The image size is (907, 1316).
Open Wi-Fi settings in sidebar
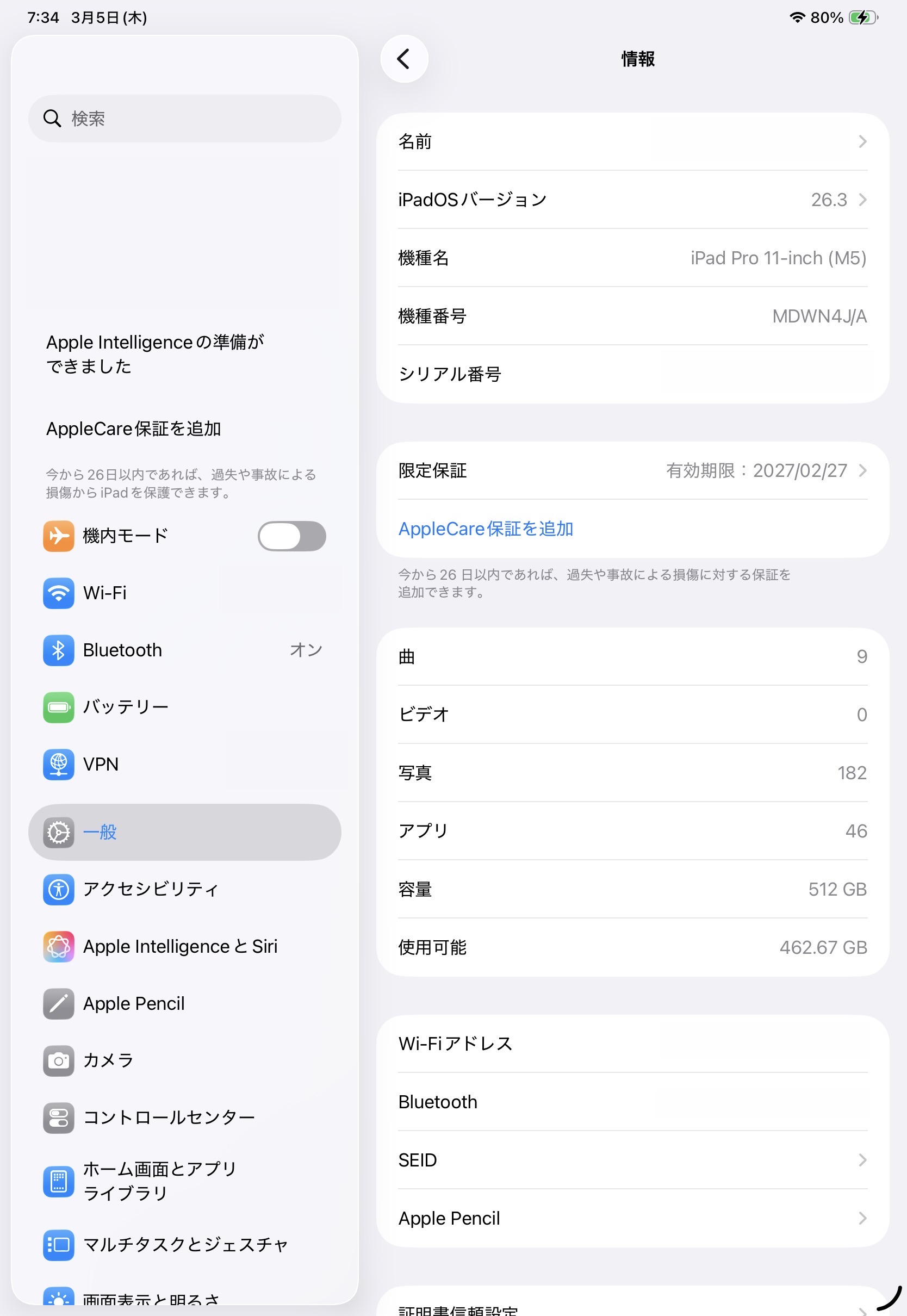click(185, 593)
